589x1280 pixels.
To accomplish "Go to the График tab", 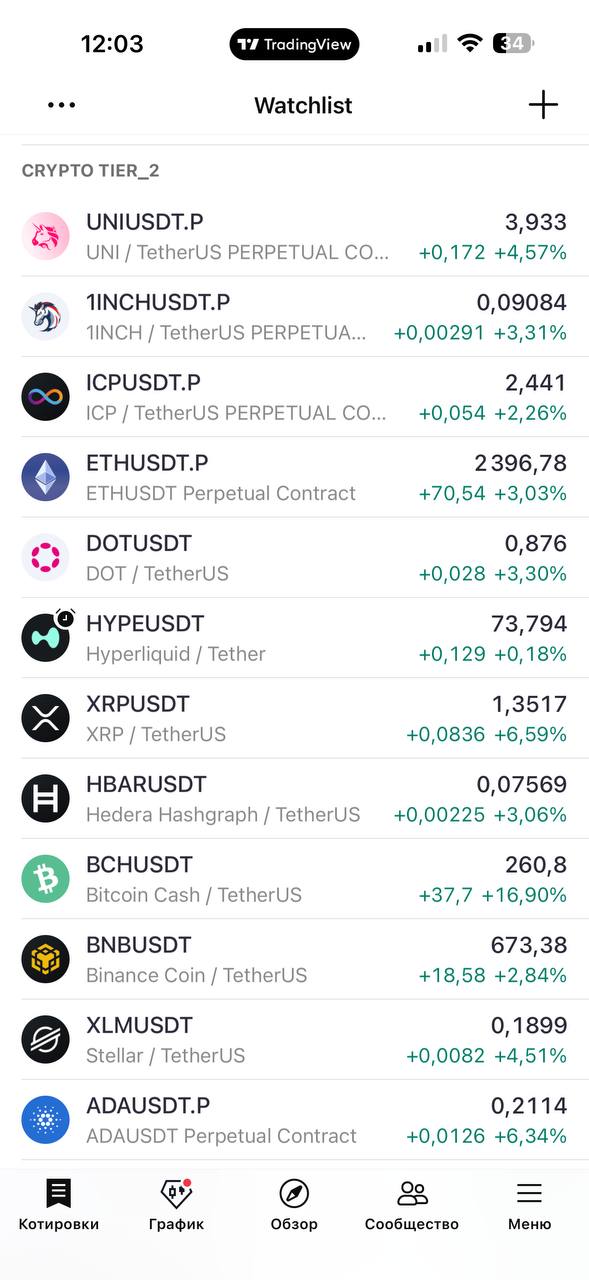I will click(176, 1205).
